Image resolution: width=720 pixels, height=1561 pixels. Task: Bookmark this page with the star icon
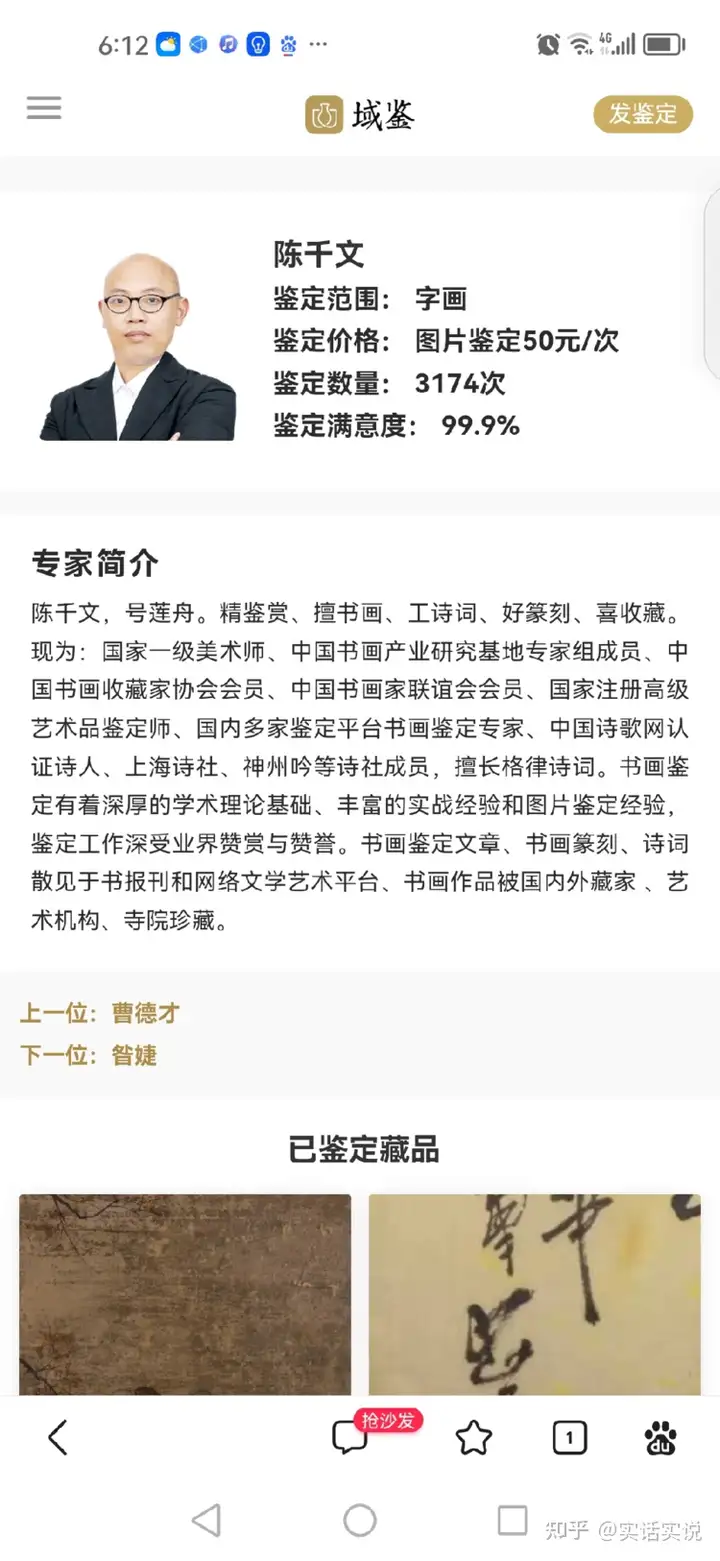point(473,1438)
